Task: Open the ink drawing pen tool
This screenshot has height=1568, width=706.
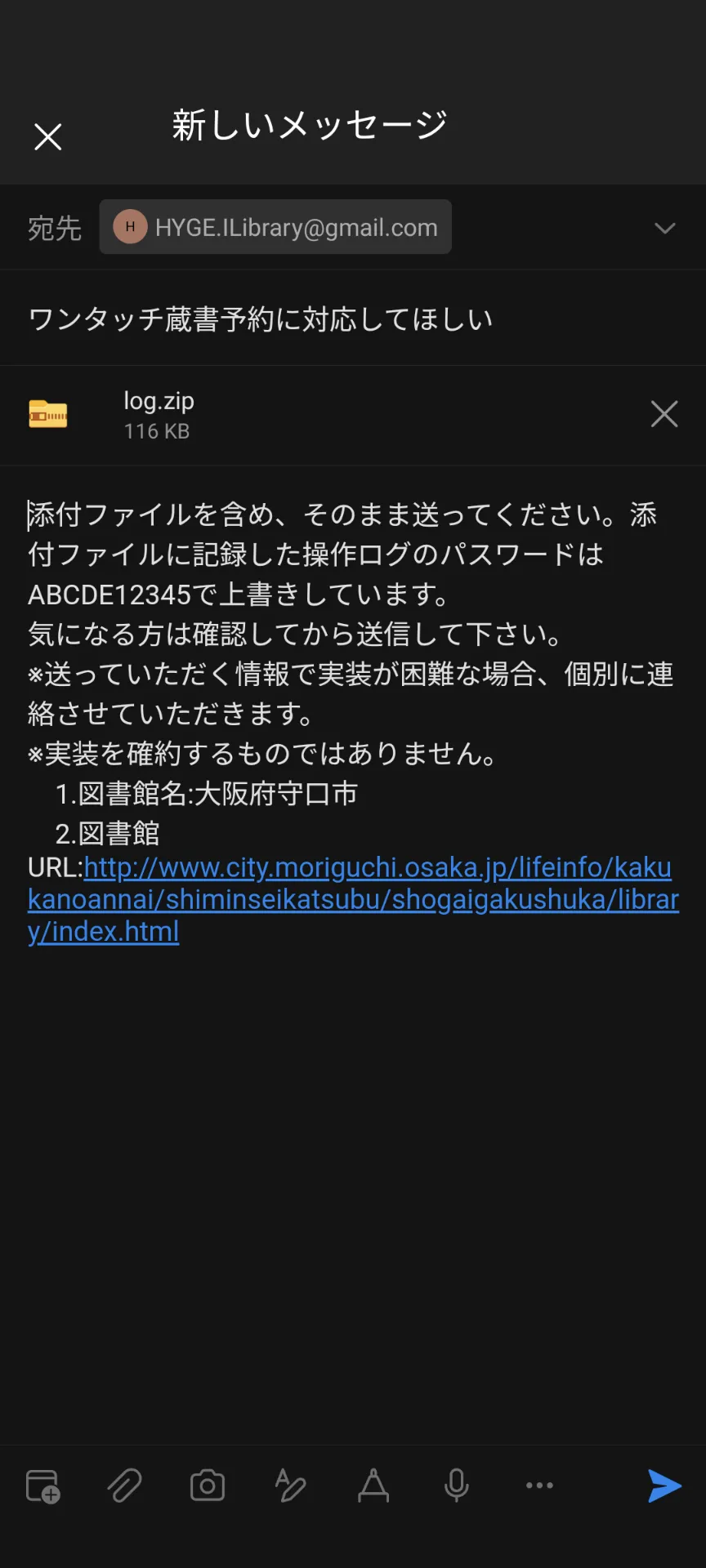Action: (290, 1486)
